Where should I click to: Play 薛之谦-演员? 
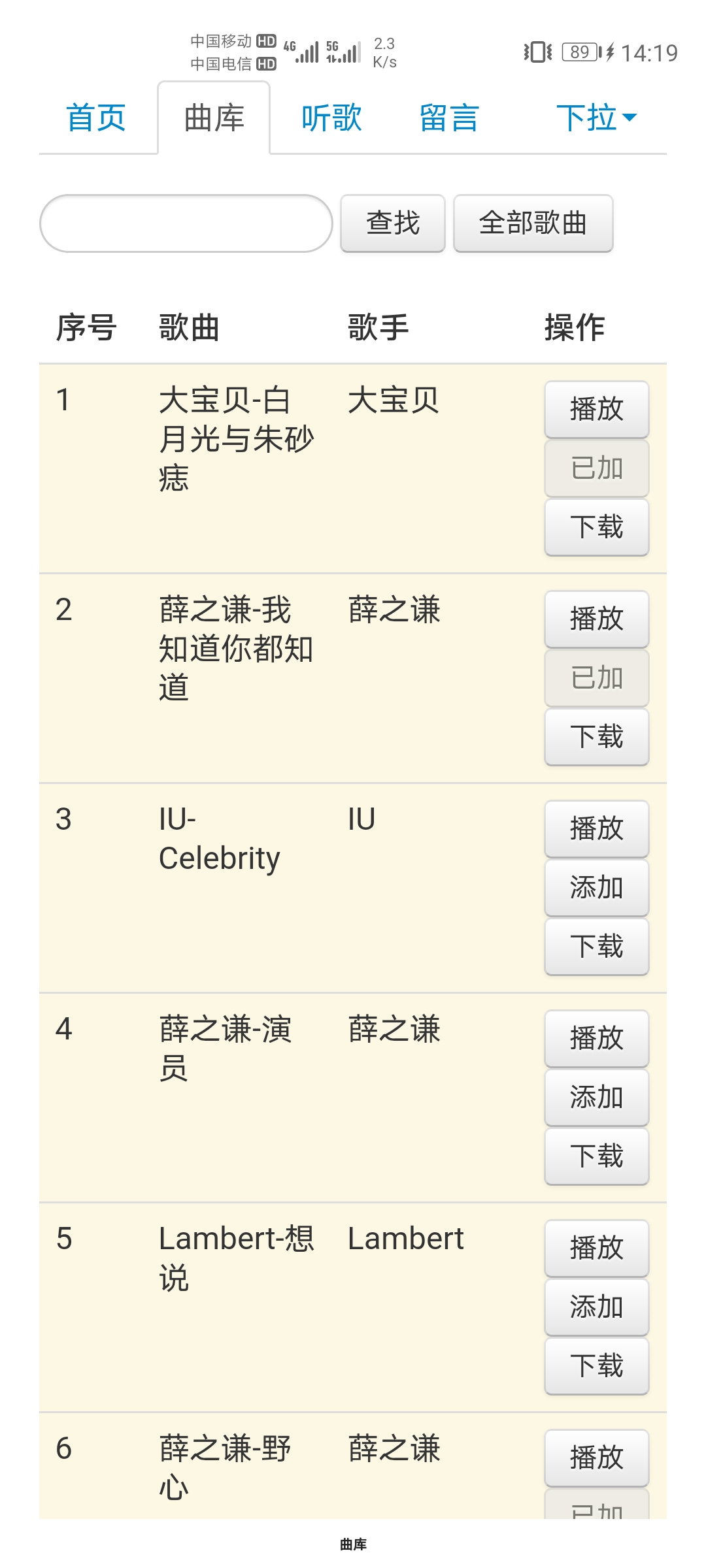click(596, 1039)
